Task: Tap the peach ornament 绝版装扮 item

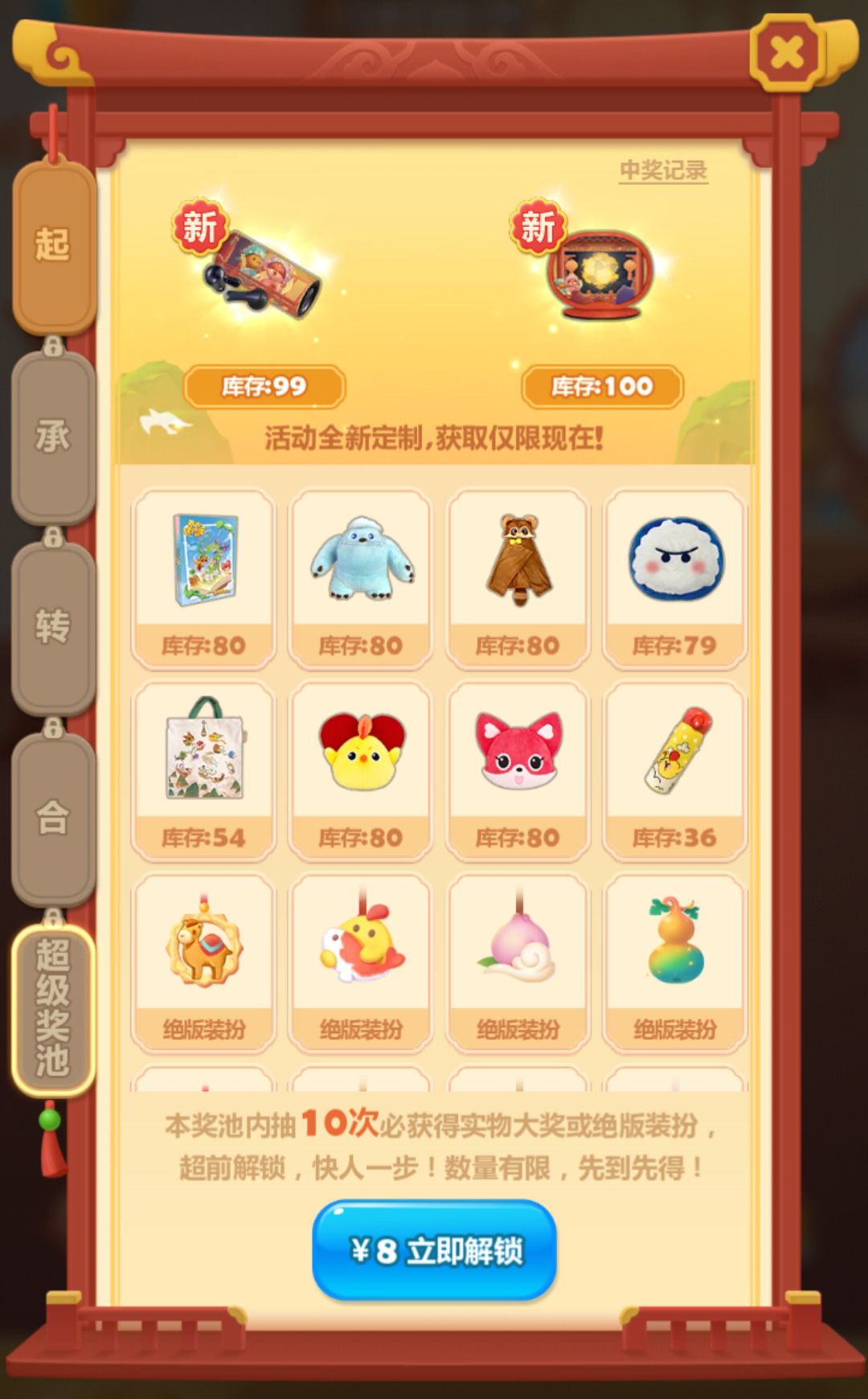Action: pos(517,945)
